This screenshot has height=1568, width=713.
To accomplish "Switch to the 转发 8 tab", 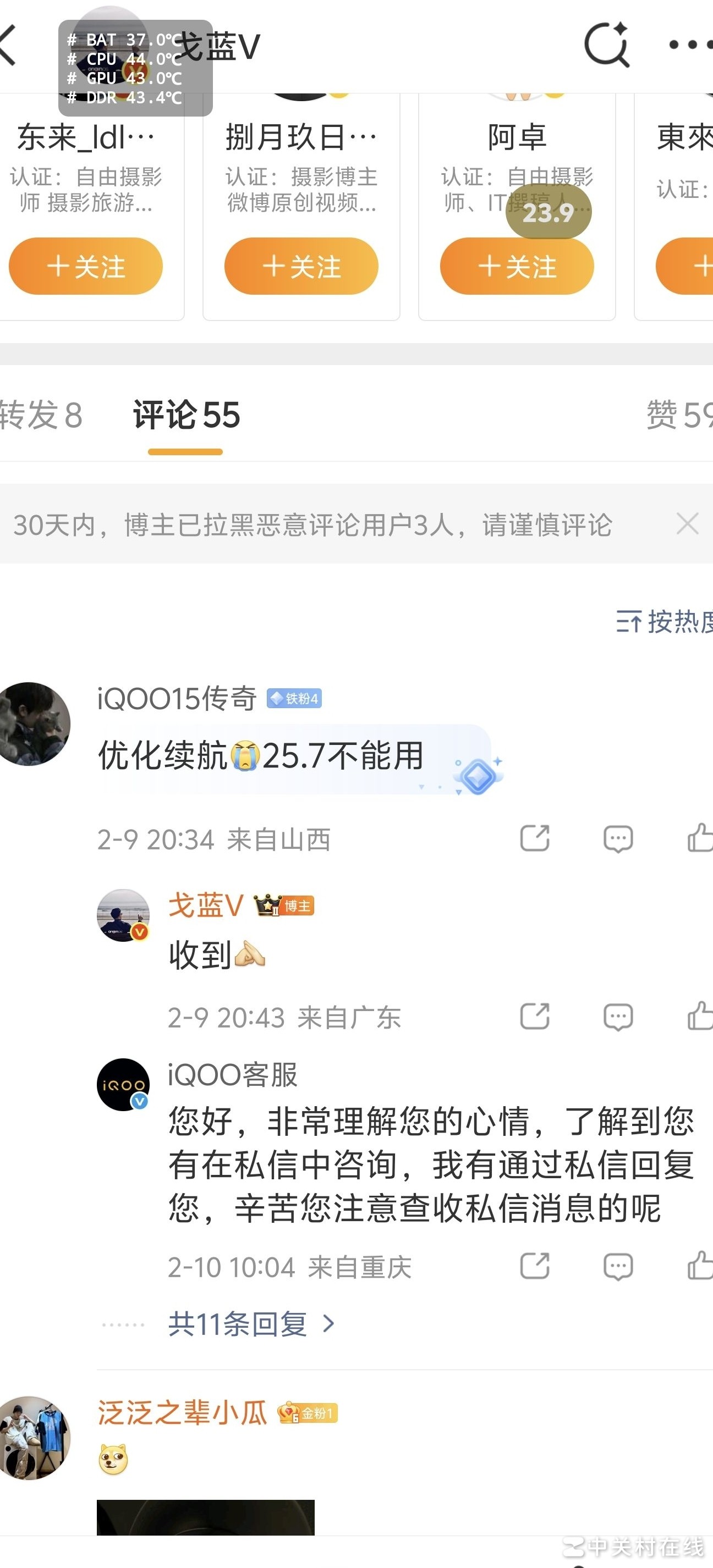I will 40,416.
